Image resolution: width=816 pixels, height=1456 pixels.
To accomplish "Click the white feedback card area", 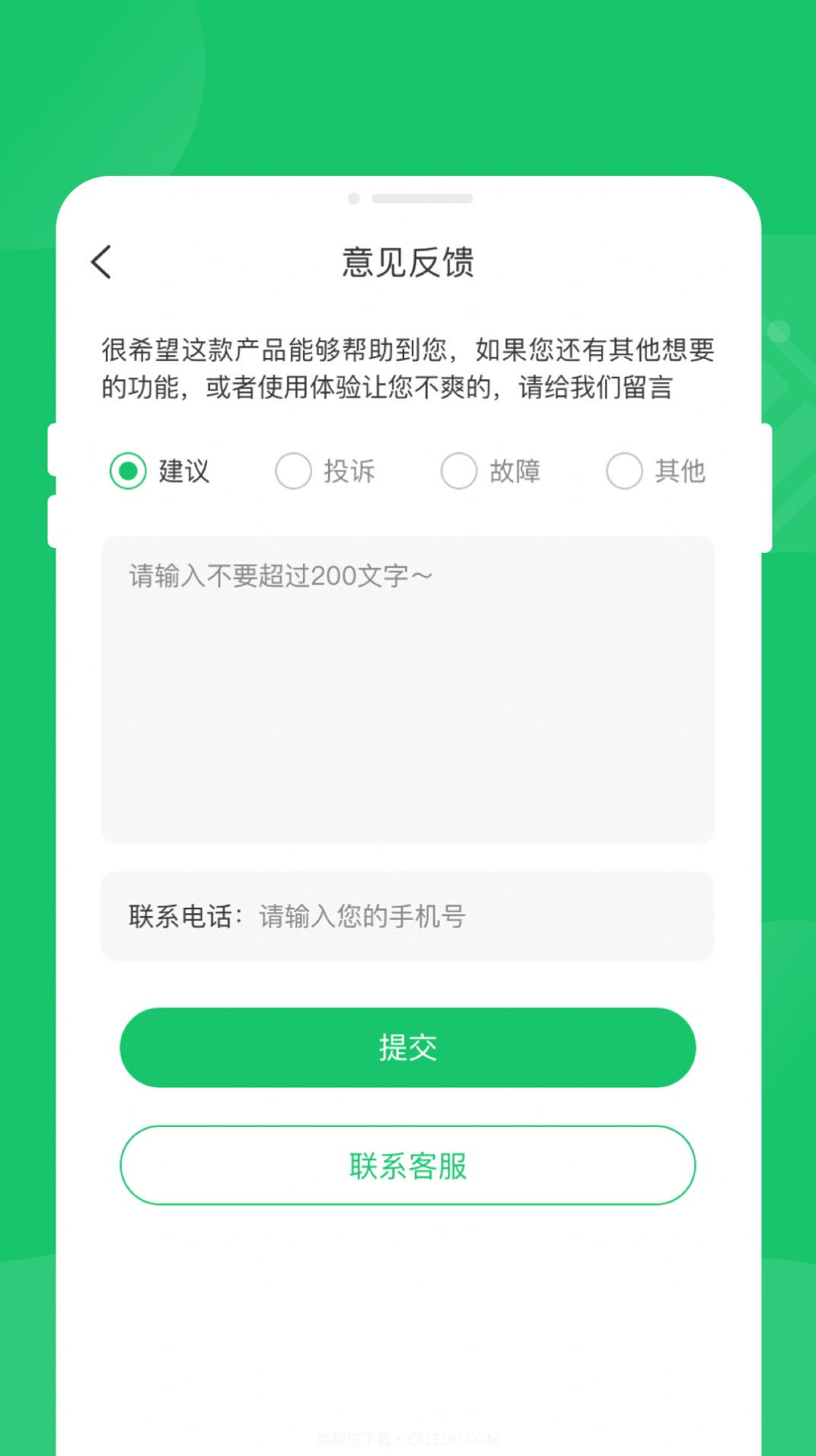I will 408,1295.
